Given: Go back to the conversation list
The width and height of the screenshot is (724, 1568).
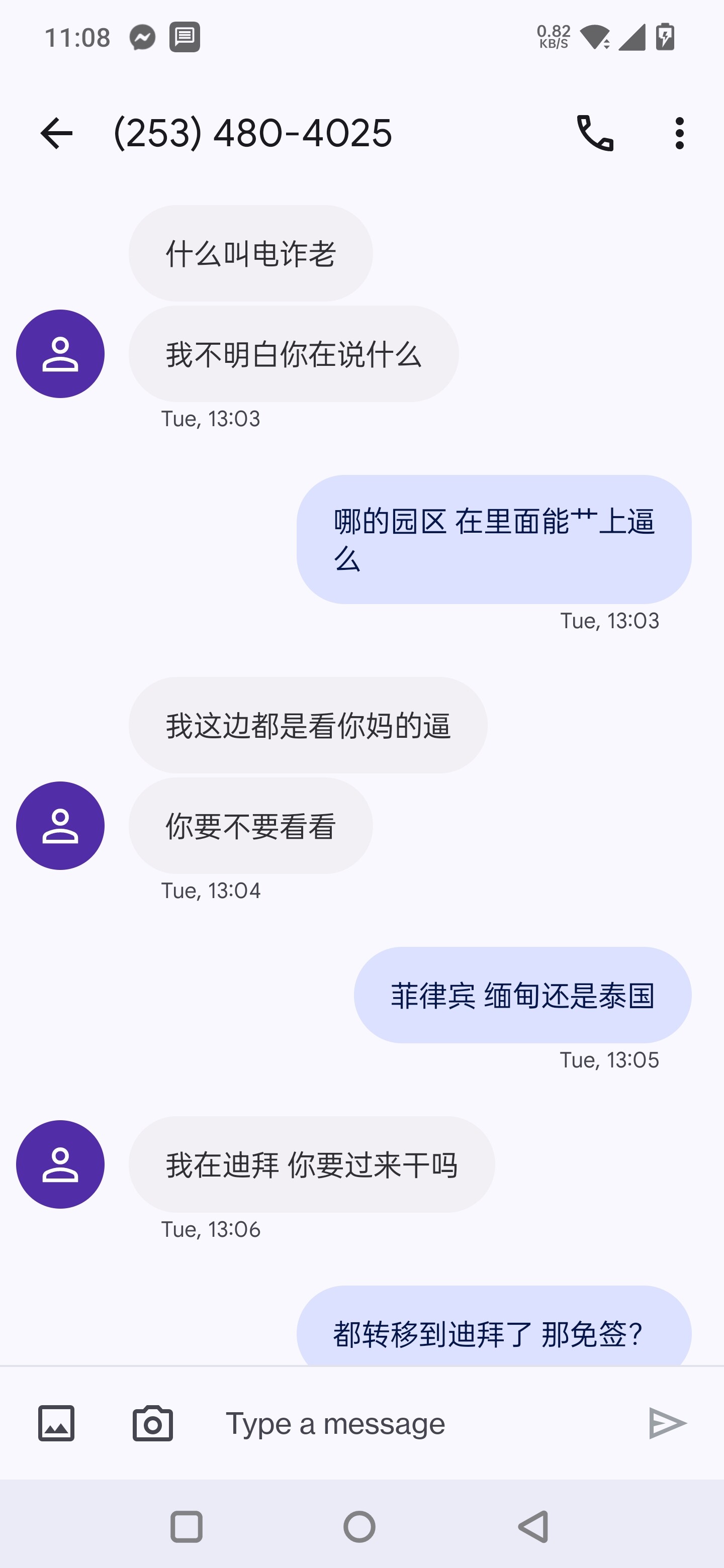Looking at the screenshot, I should tap(56, 133).
